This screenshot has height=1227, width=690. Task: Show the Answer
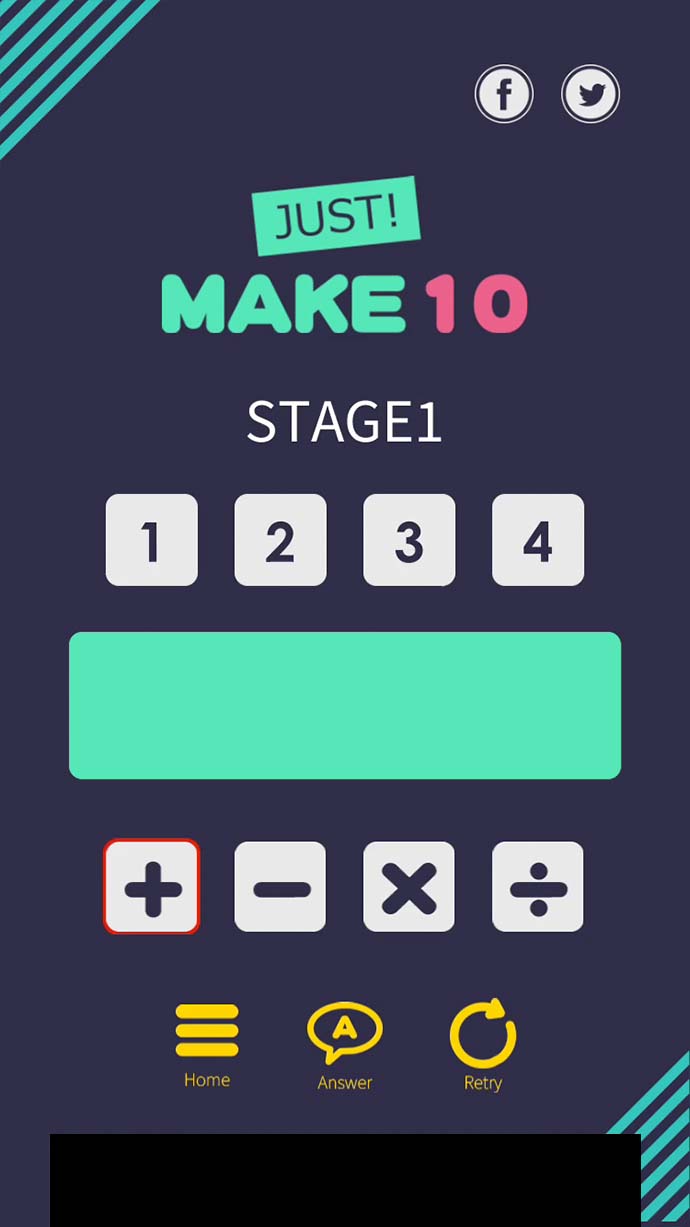345,1045
